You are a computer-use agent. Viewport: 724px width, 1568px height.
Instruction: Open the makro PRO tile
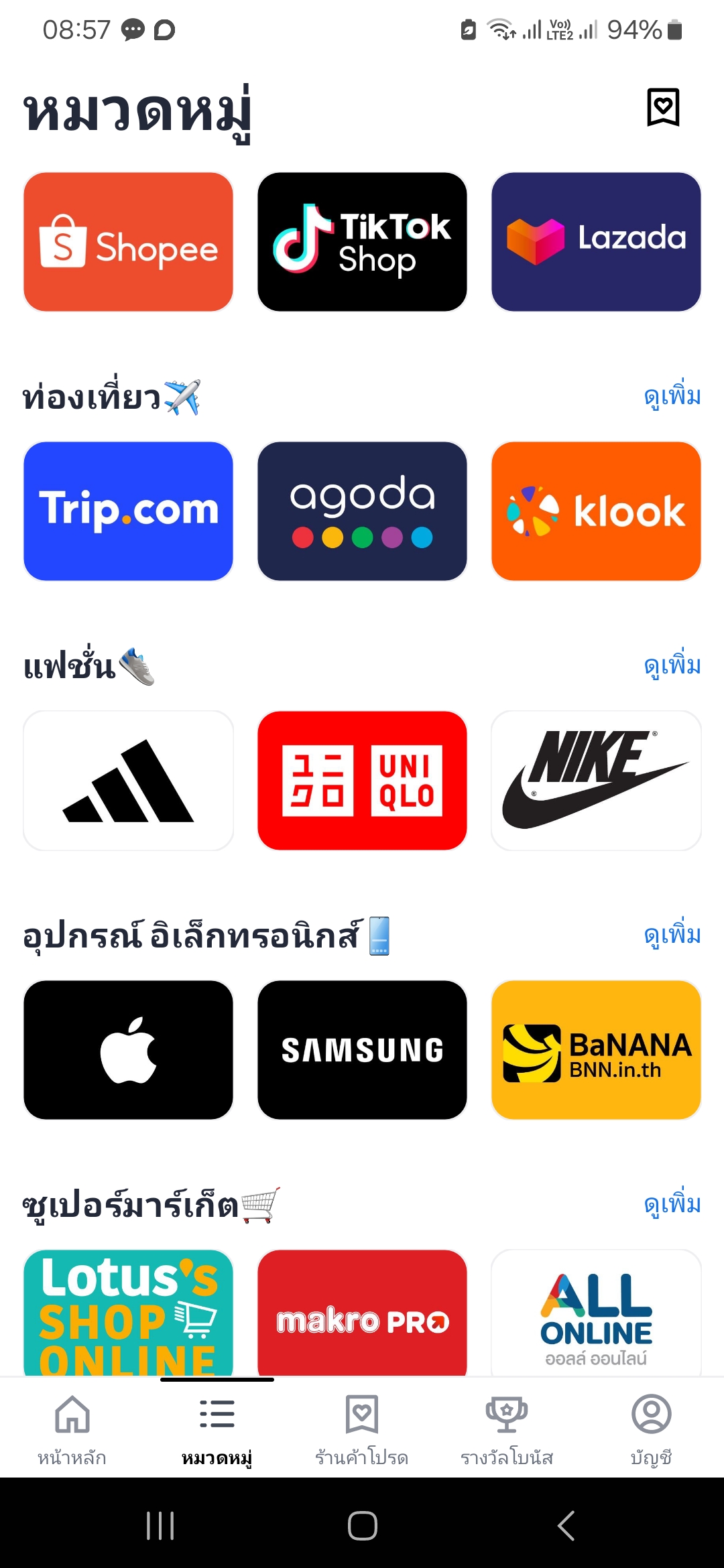click(x=362, y=1313)
